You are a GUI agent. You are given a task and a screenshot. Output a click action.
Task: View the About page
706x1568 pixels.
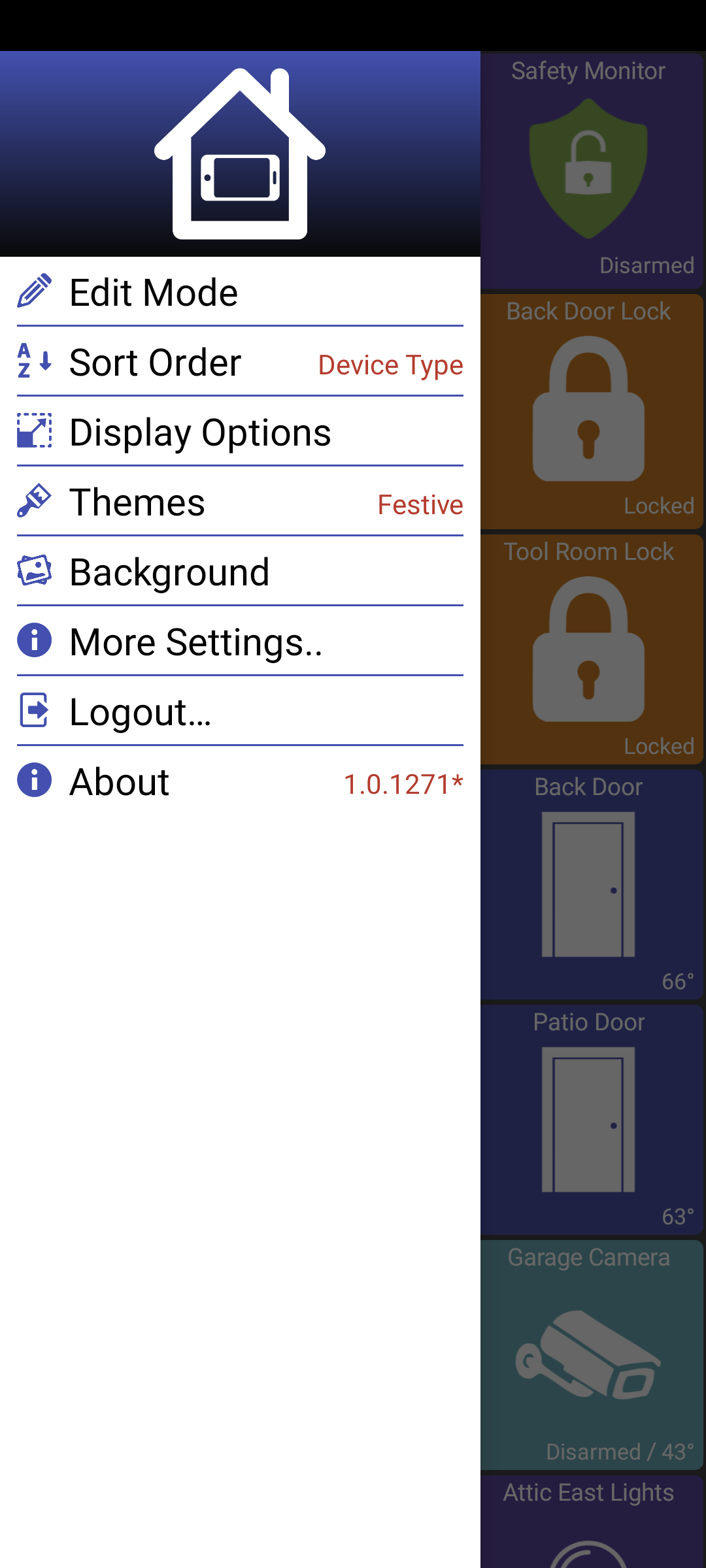click(x=239, y=782)
